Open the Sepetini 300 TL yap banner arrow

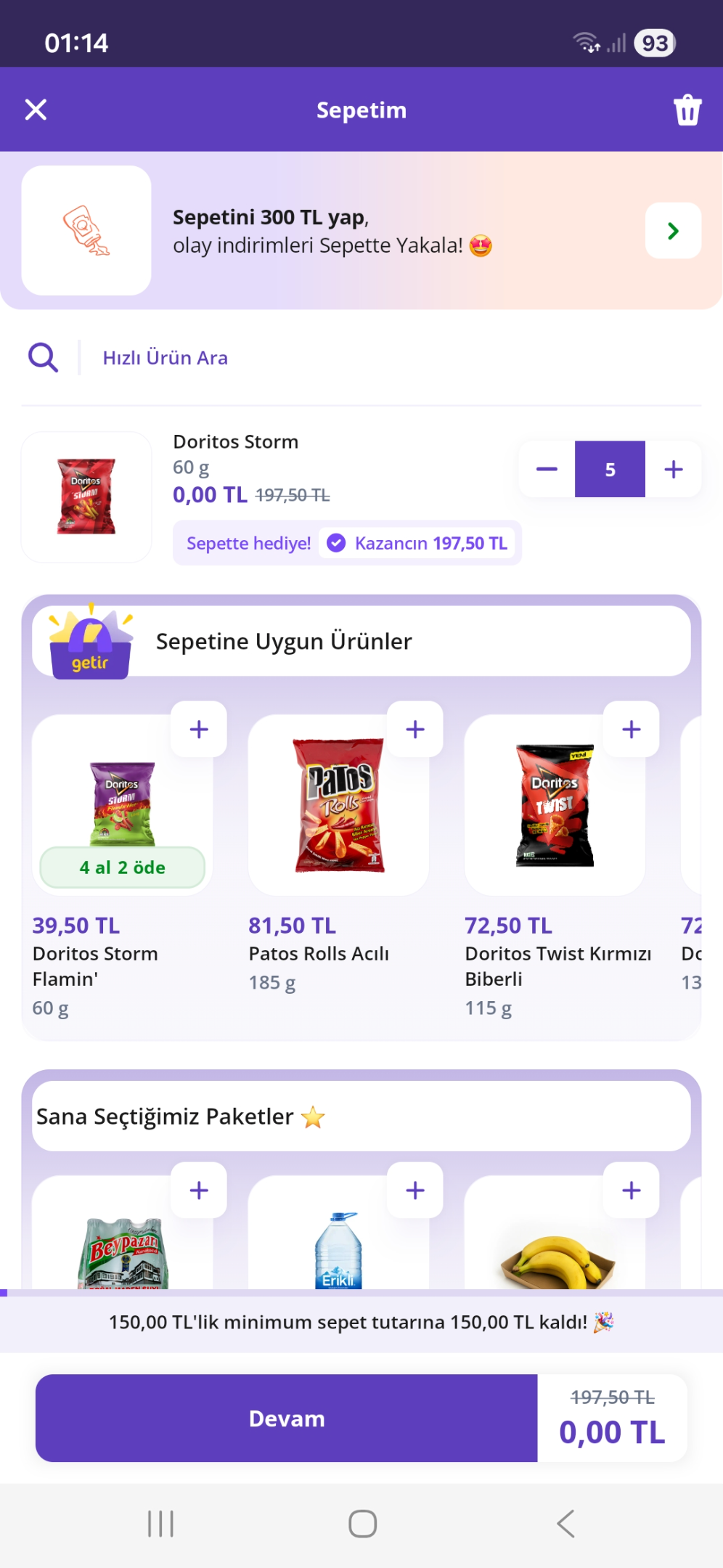pyautogui.click(x=673, y=231)
